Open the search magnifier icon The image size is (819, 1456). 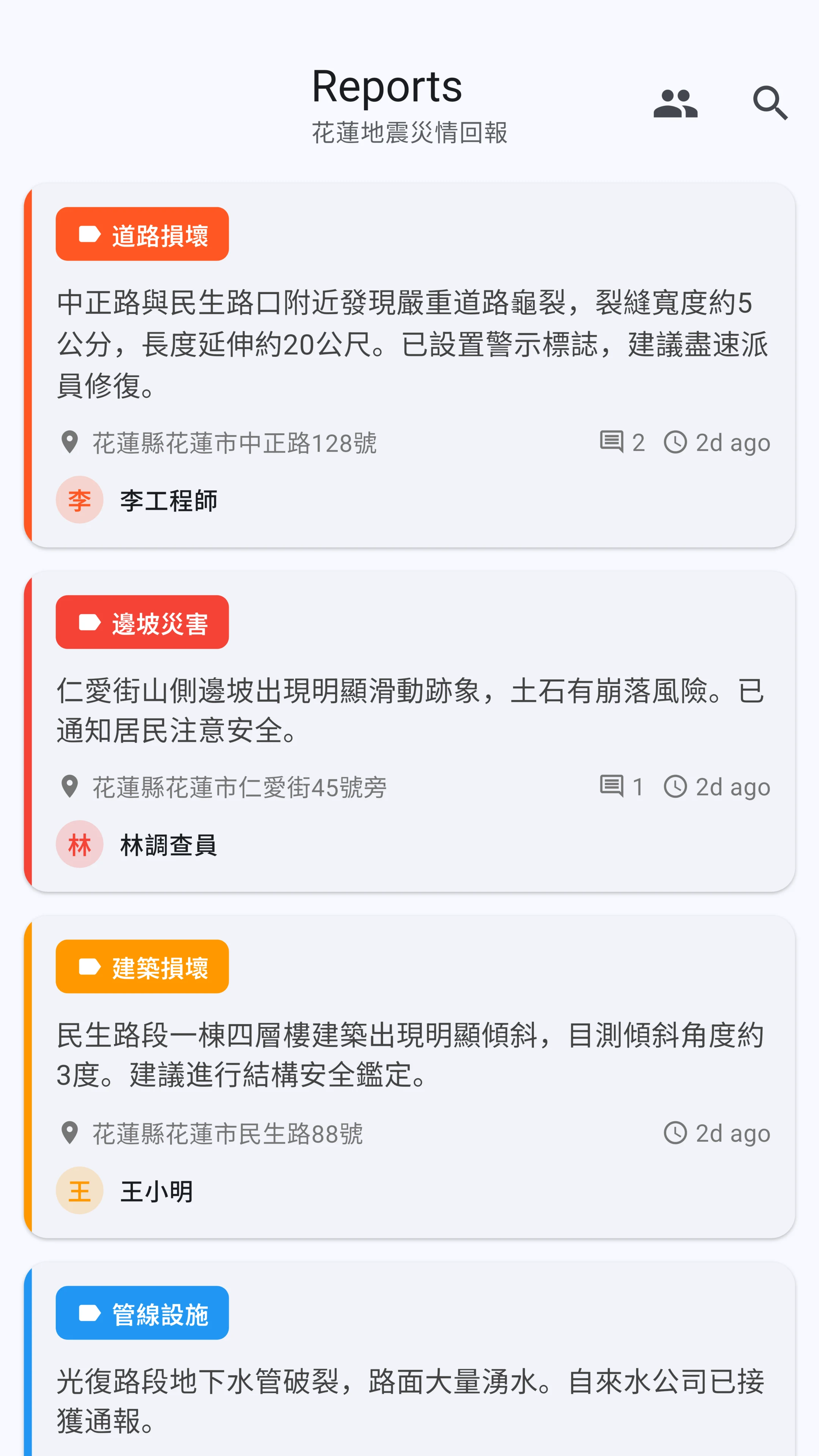pyautogui.click(x=770, y=104)
